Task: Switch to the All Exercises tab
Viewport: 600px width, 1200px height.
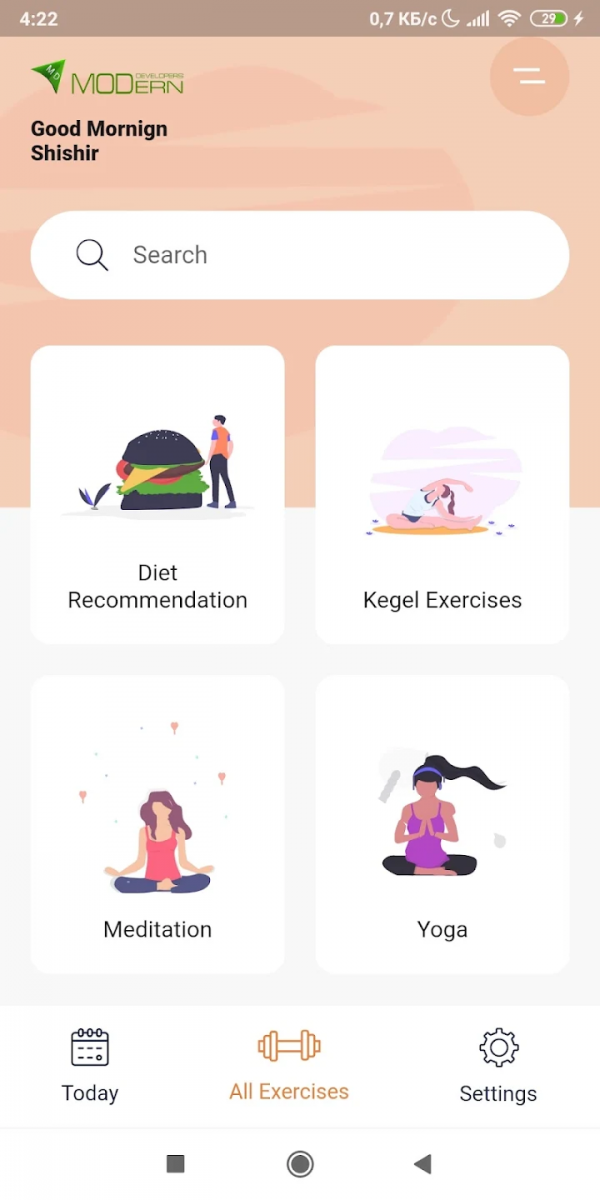Action: point(289,1066)
